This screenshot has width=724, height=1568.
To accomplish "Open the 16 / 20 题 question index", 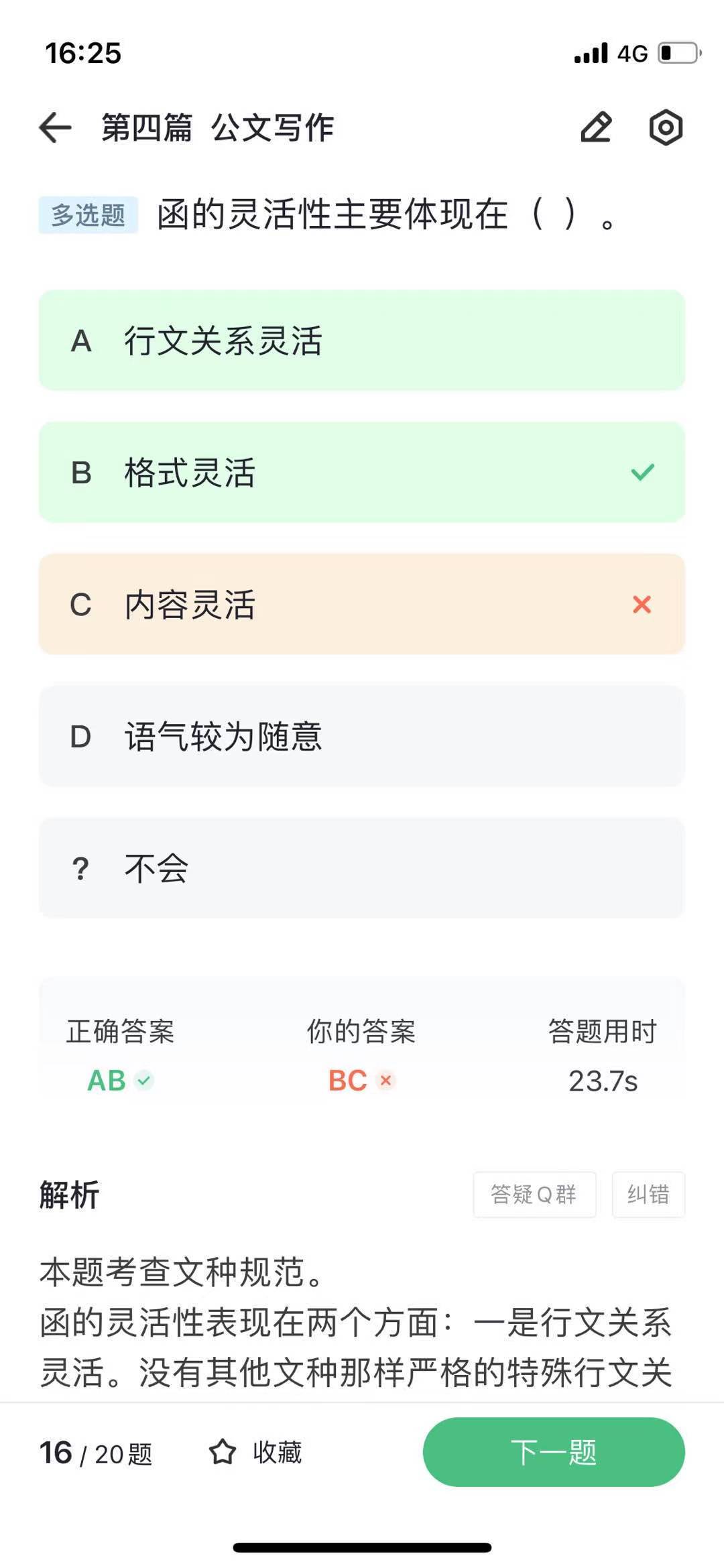I will 96,1453.
